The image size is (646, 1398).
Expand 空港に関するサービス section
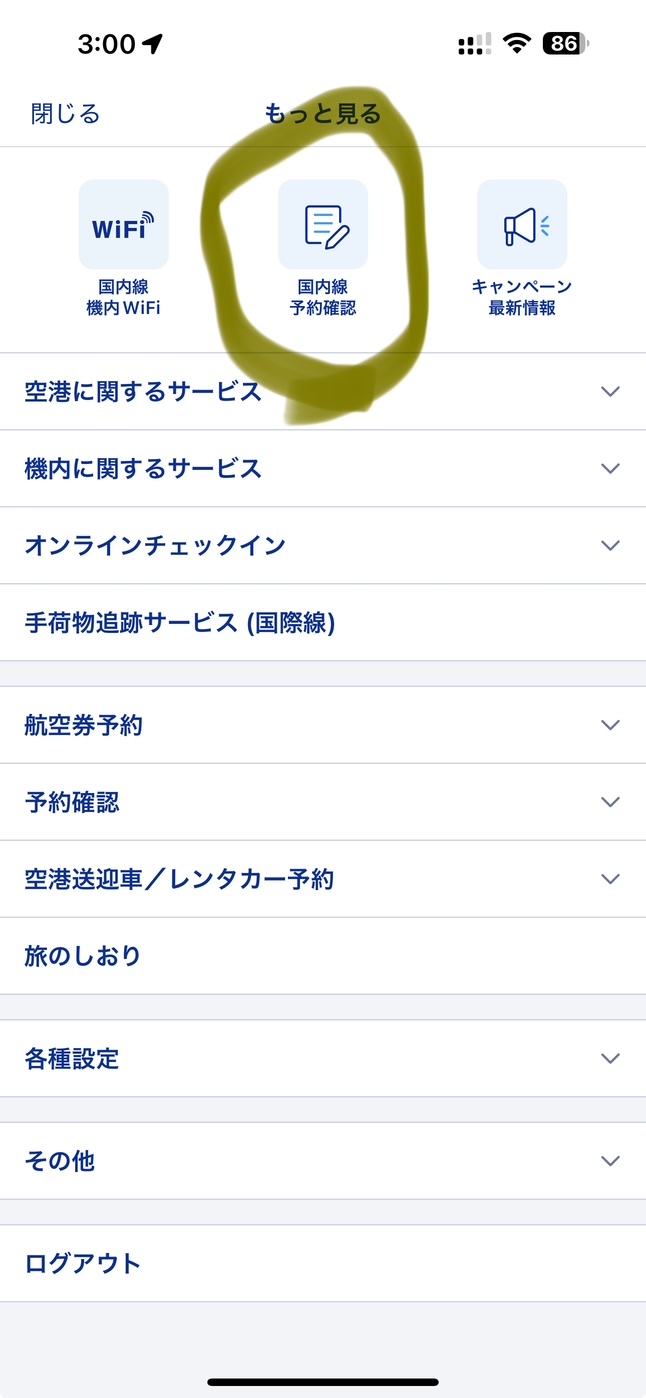click(x=323, y=391)
